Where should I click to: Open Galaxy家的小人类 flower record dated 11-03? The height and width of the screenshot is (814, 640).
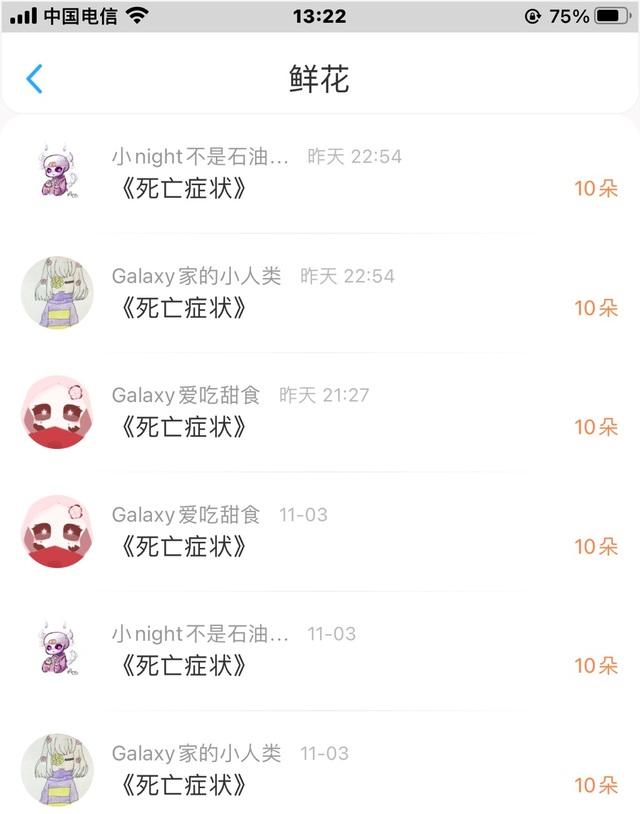pos(320,769)
